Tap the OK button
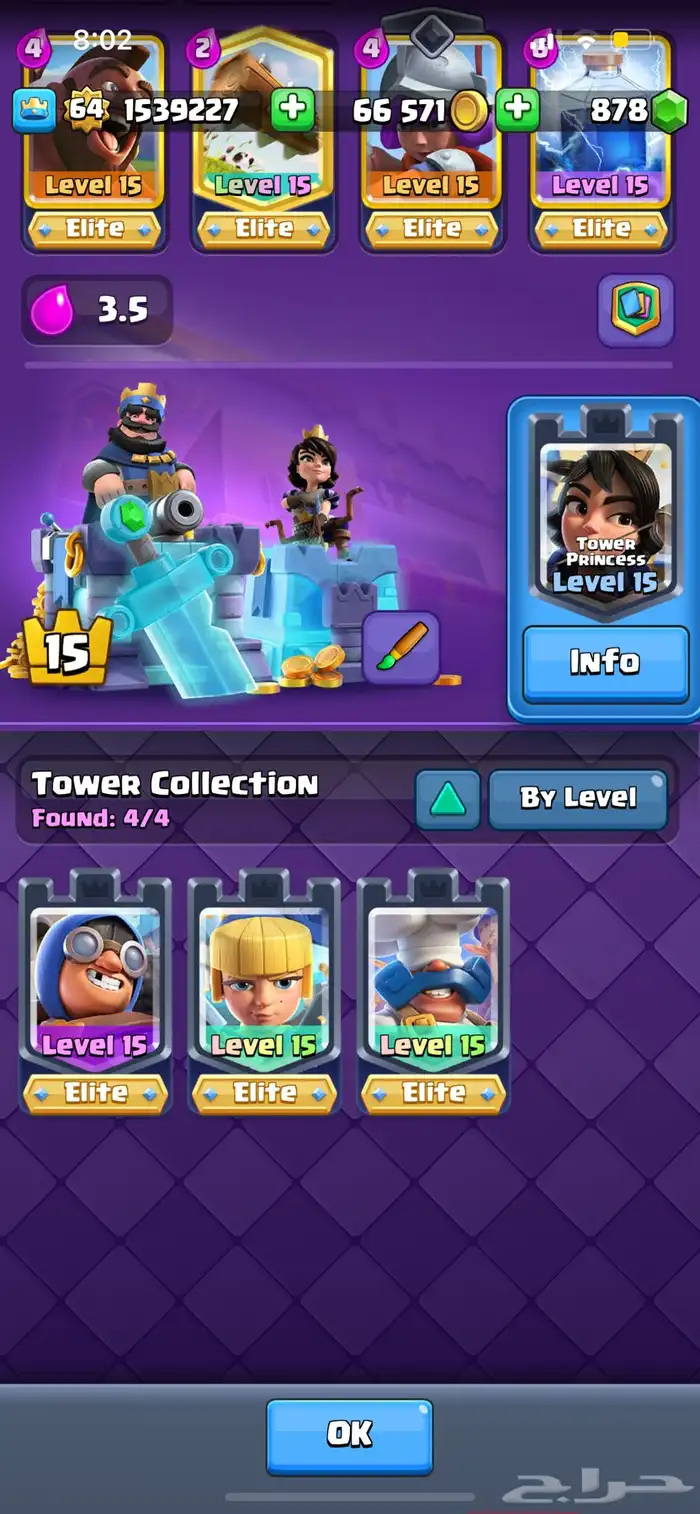This screenshot has height=1514, width=700. (349, 1436)
